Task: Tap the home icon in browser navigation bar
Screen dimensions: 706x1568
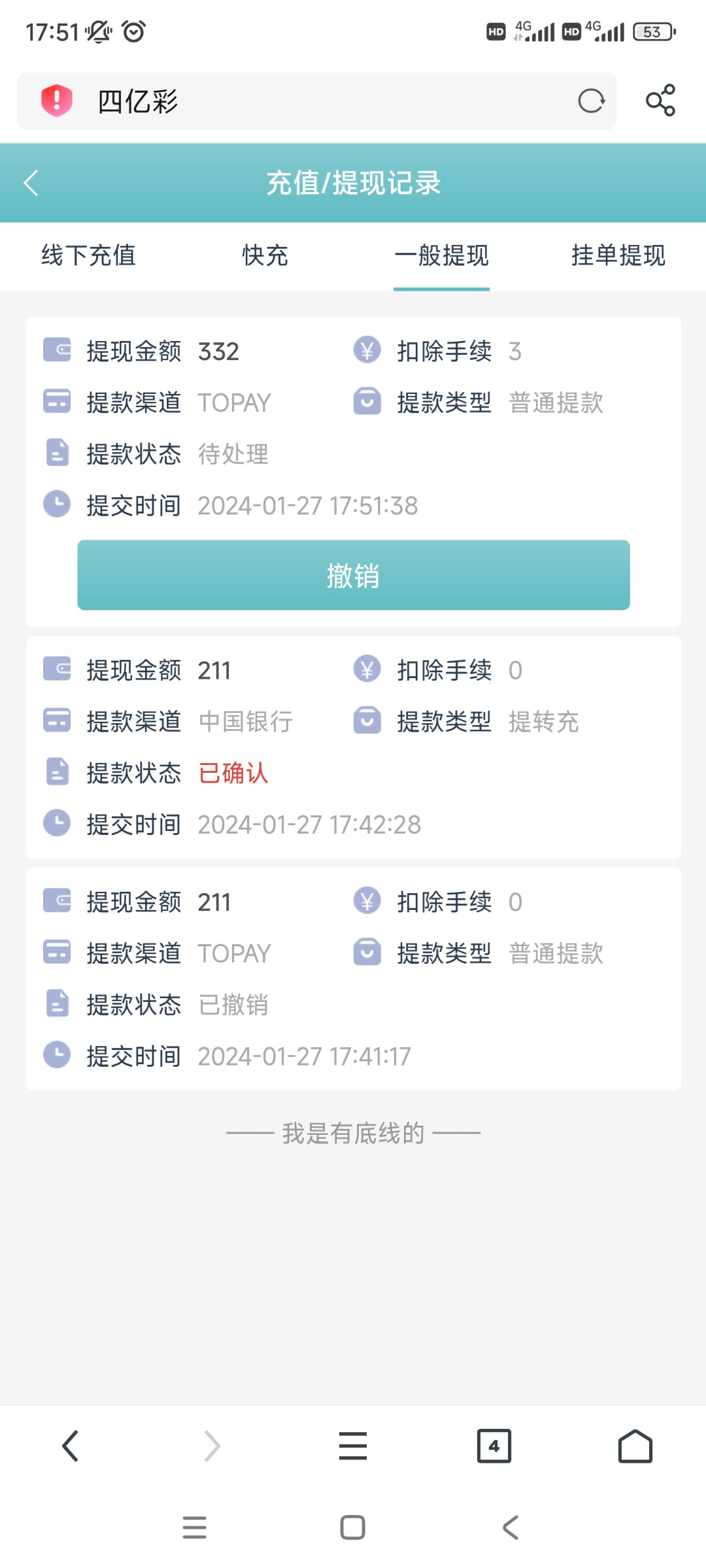Action: click(x=635, y=1446)
